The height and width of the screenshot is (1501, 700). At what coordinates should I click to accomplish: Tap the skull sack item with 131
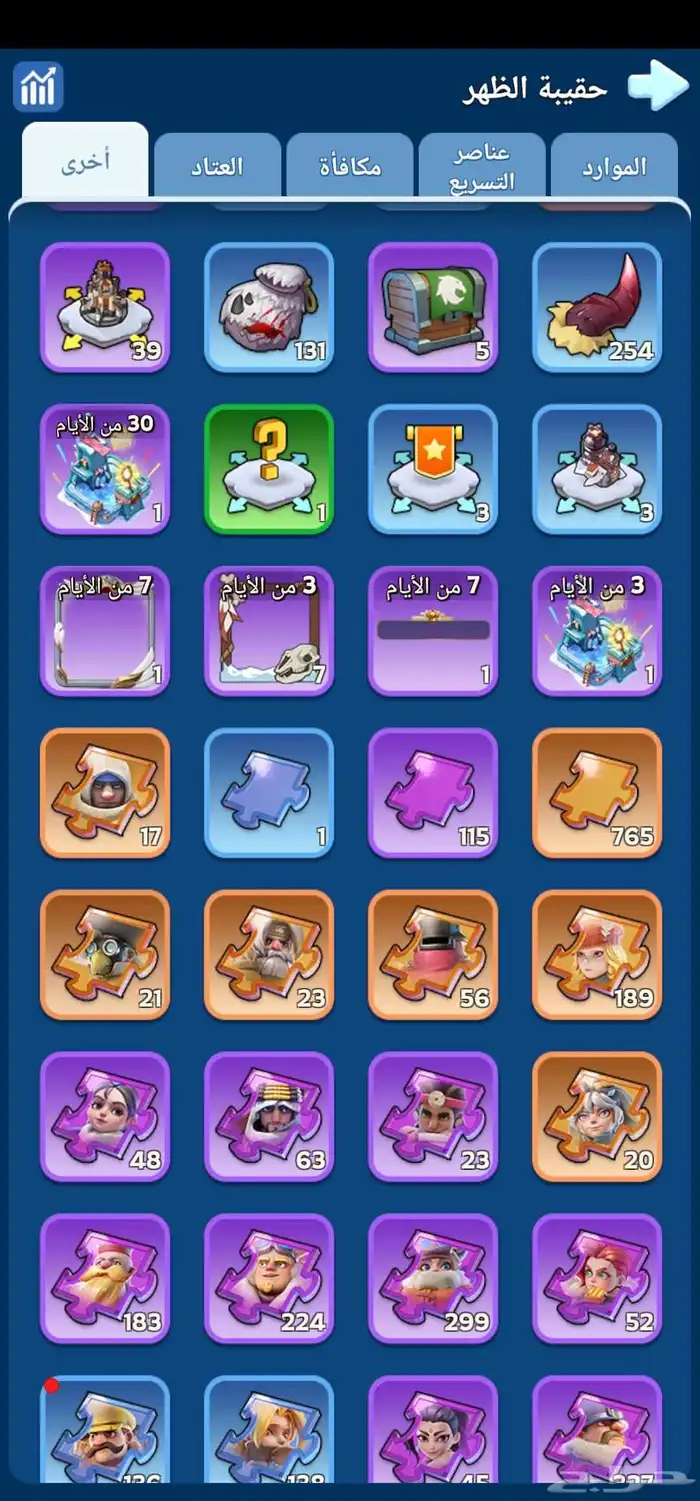(x=269, y=307)
